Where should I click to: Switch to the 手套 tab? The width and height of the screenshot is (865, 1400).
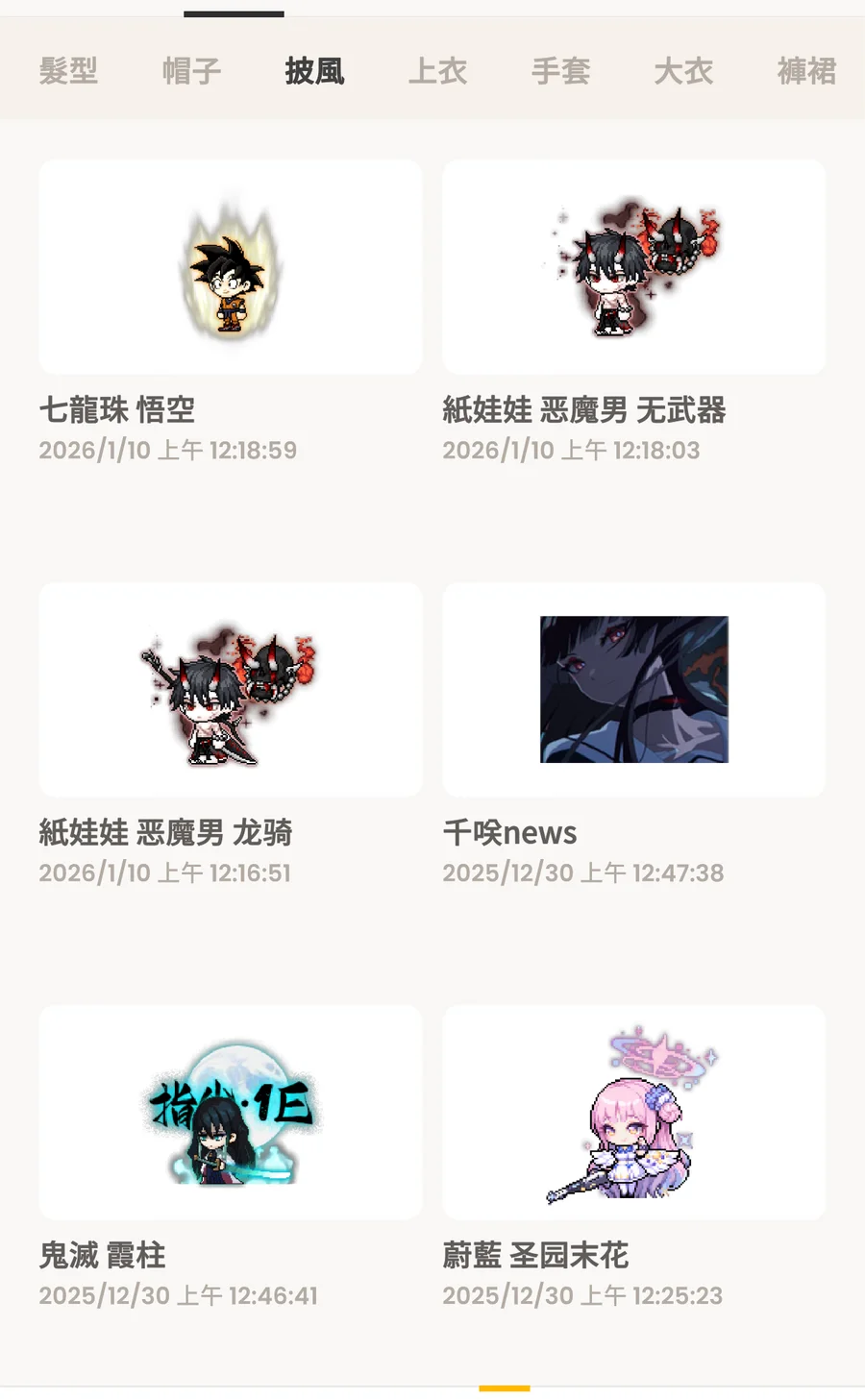560,71
